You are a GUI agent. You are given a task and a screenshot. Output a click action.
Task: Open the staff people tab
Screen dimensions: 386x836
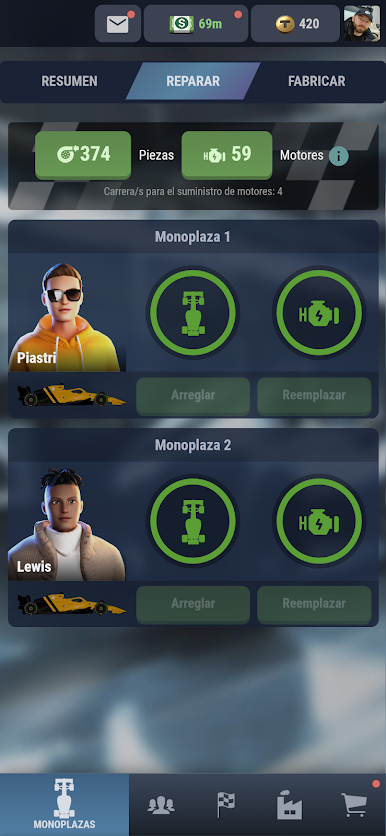pos(161,805)
